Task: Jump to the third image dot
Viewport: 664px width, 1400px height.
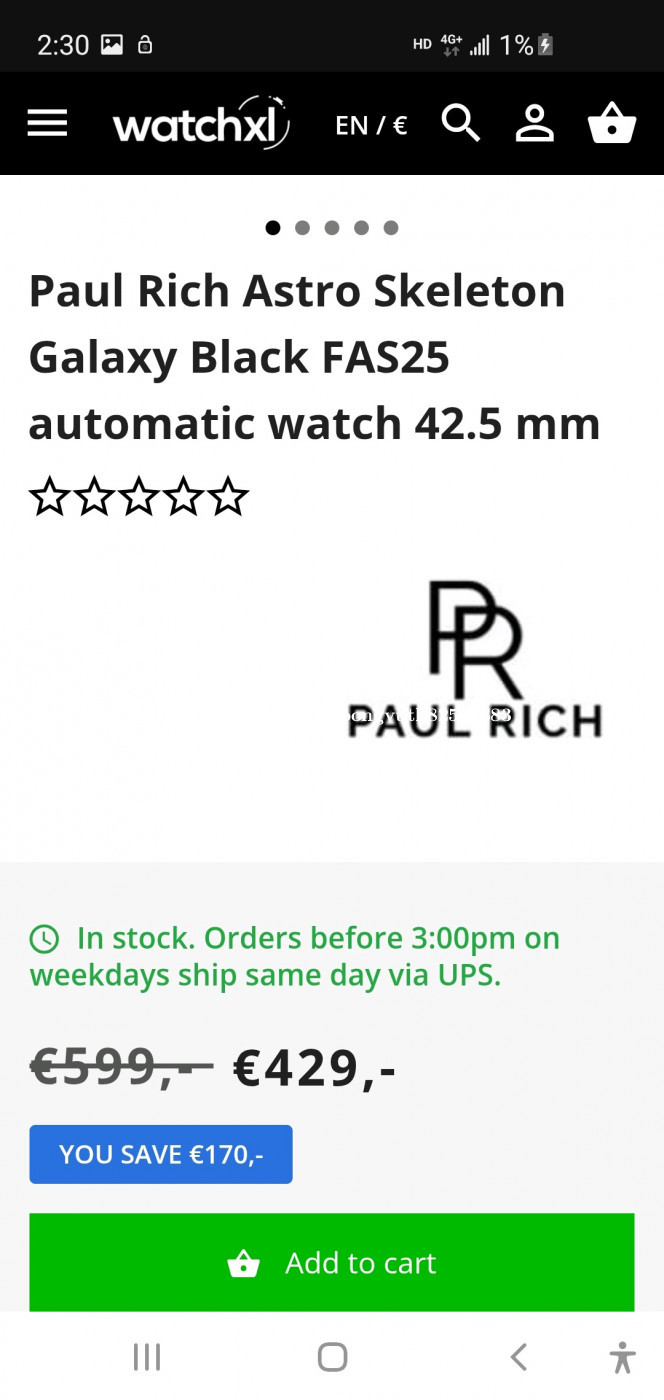Action: (332, 228)
